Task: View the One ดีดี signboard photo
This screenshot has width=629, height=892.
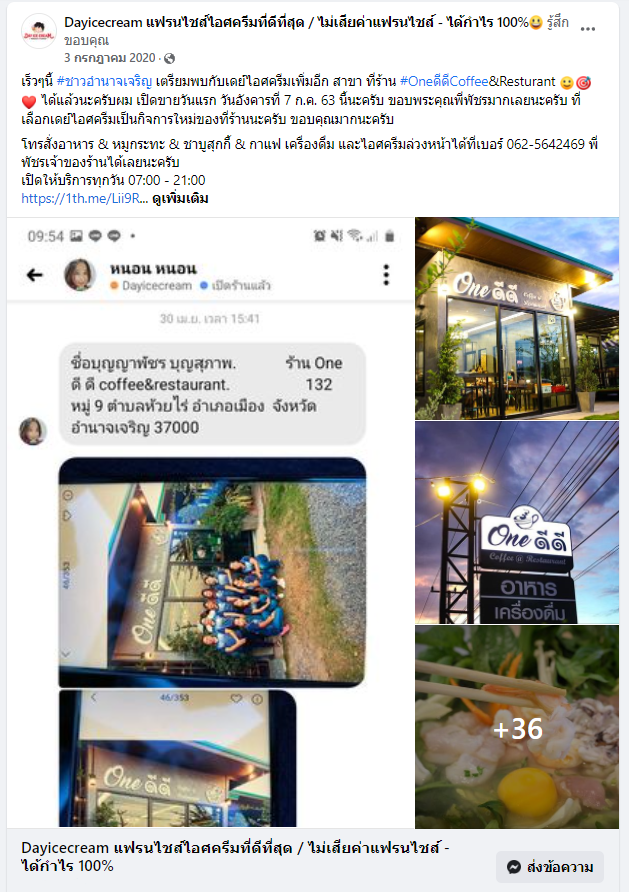Action: (516, 522)
